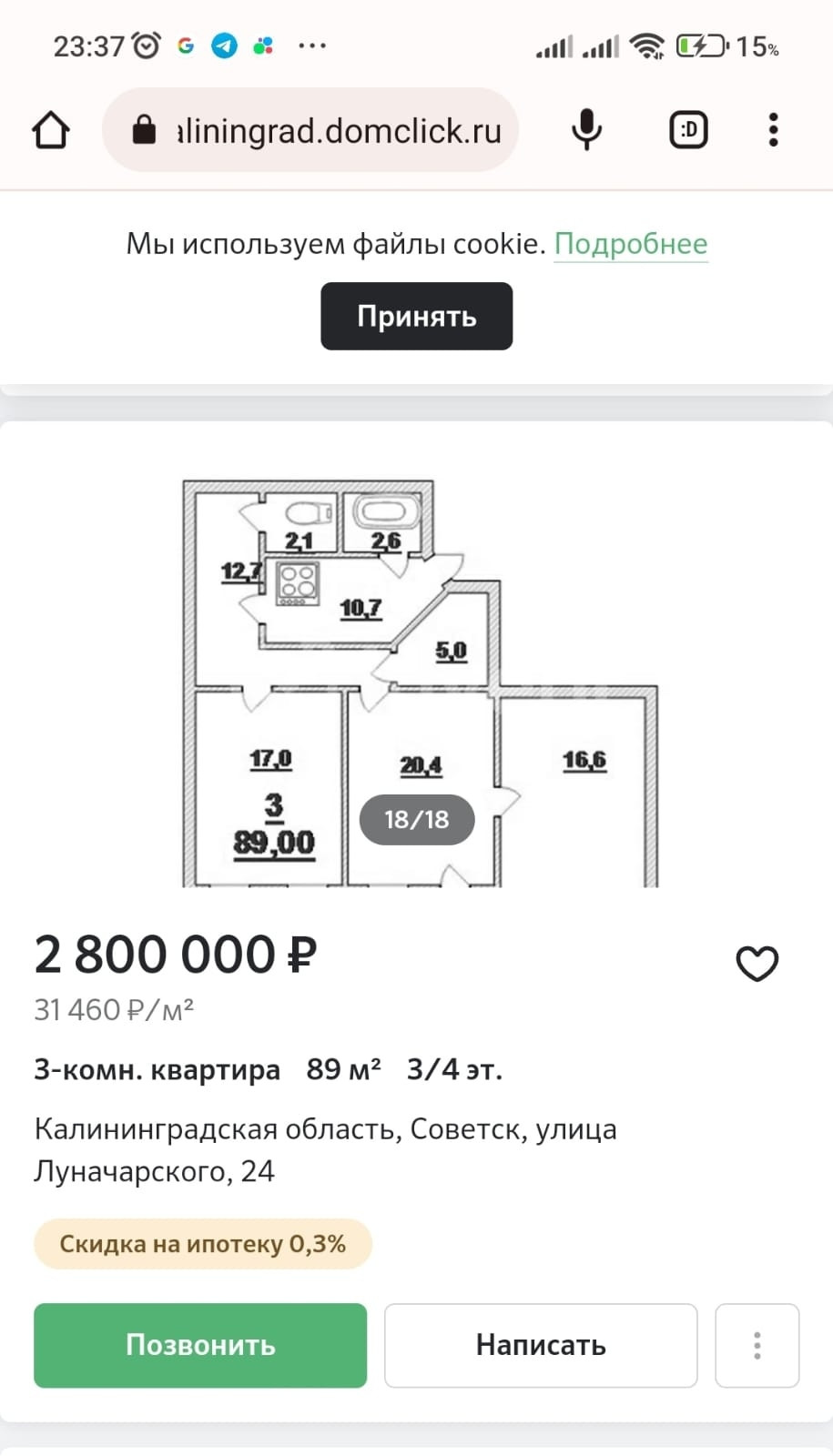Image resolution: width=833 pixels, height=1456 pixels.
Task: Call the seller with Позвонить
Action: click(x=200, y=1345)
